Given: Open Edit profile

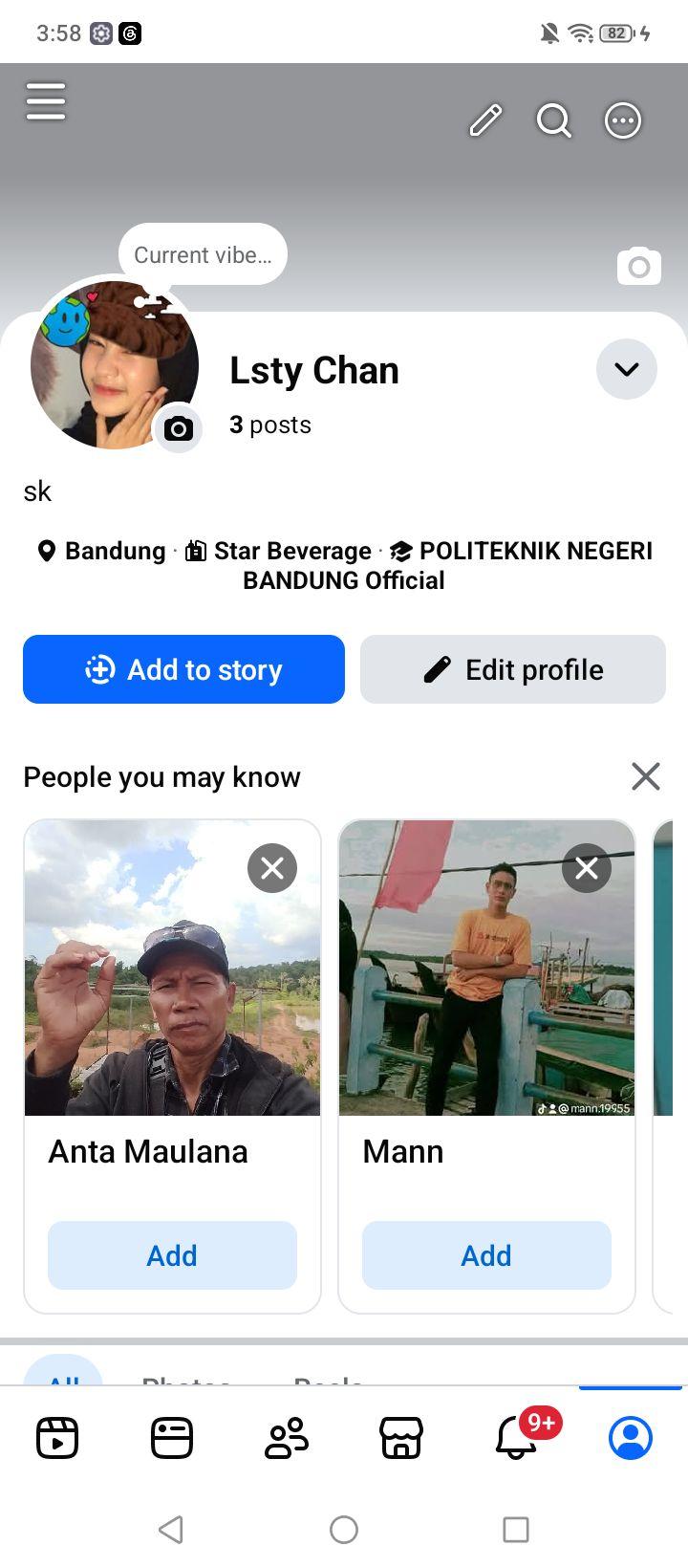Looking at the screenshot, I should pyautogui.click(x=513, y=669).
